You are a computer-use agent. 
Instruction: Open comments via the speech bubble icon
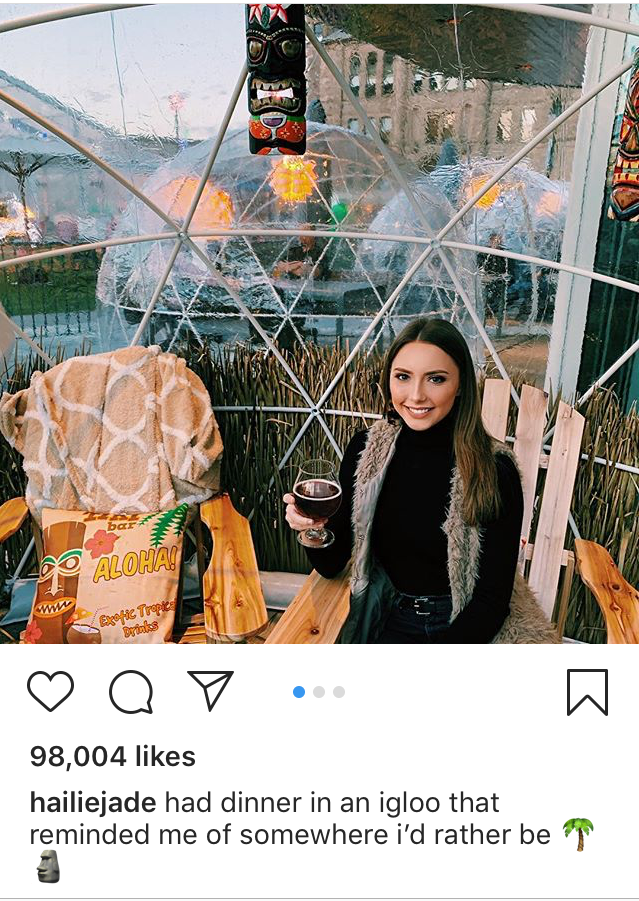[131, 691]
